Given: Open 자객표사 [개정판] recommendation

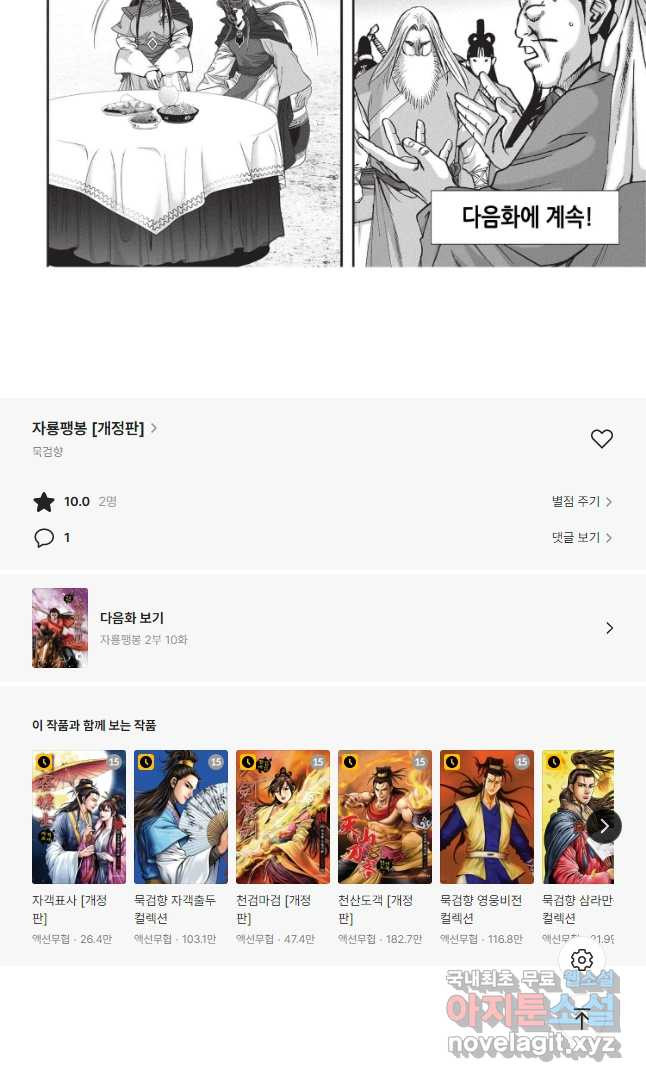Looking at the screenshot, I should coord(79,817).
